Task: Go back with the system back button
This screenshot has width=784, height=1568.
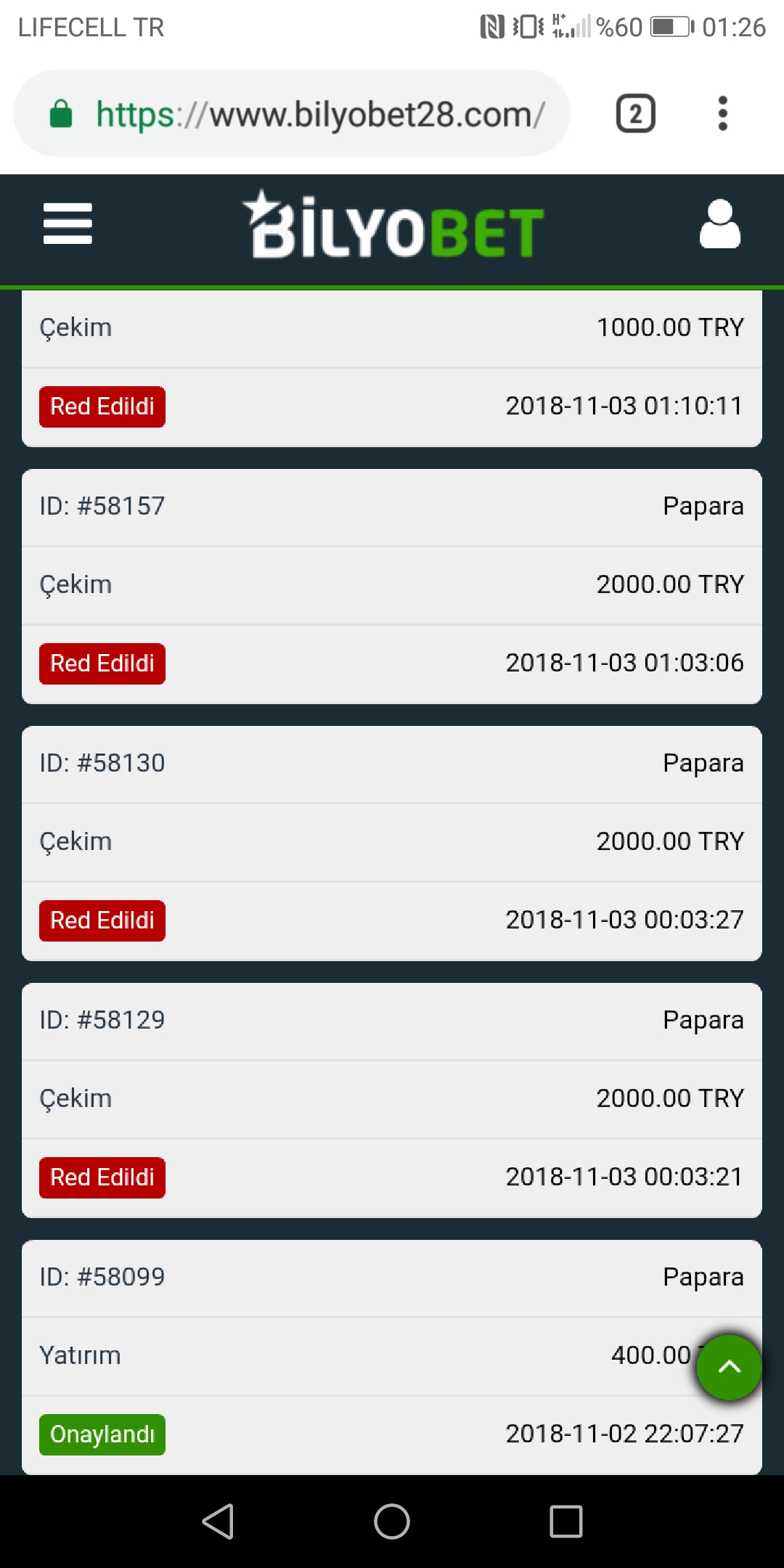Action: (x=218, y=1521)
